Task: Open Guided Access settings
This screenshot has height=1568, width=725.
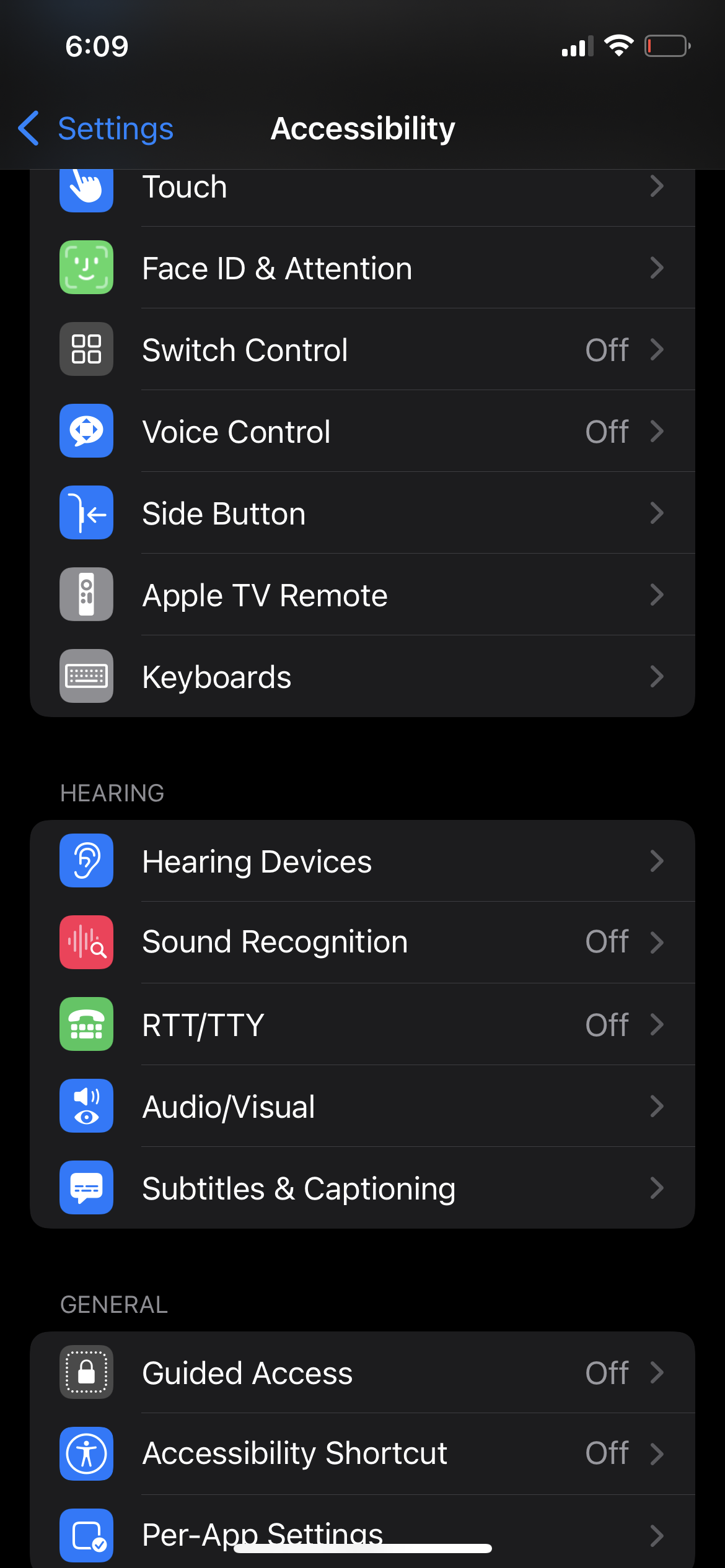Action: tap(362, 1373)
